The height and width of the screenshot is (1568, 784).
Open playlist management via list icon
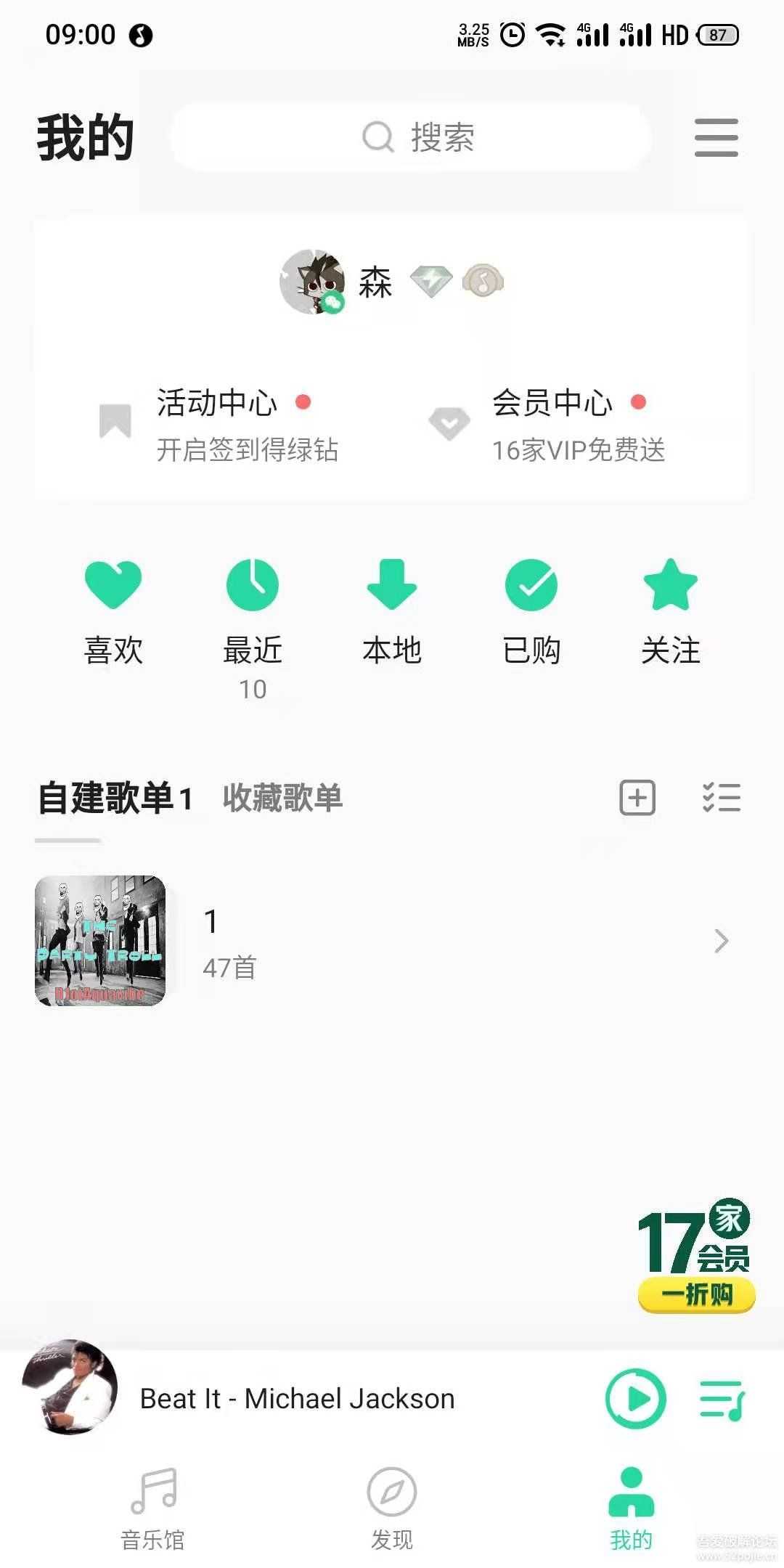tap(722, 799)
